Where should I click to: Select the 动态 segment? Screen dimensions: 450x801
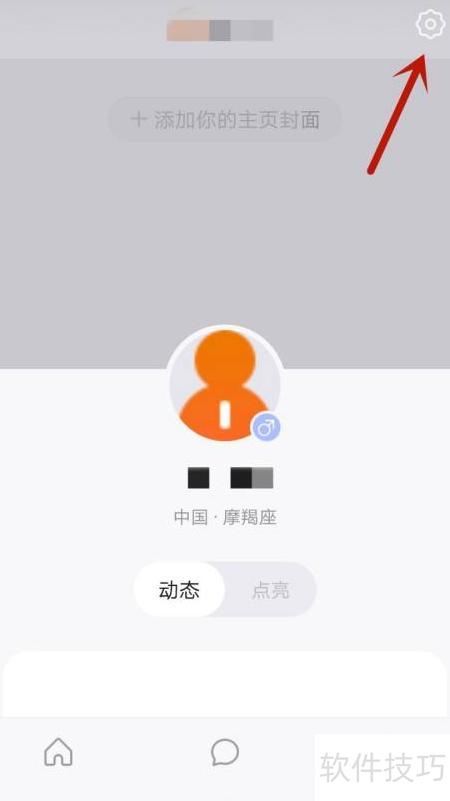[x=179, y=590]
